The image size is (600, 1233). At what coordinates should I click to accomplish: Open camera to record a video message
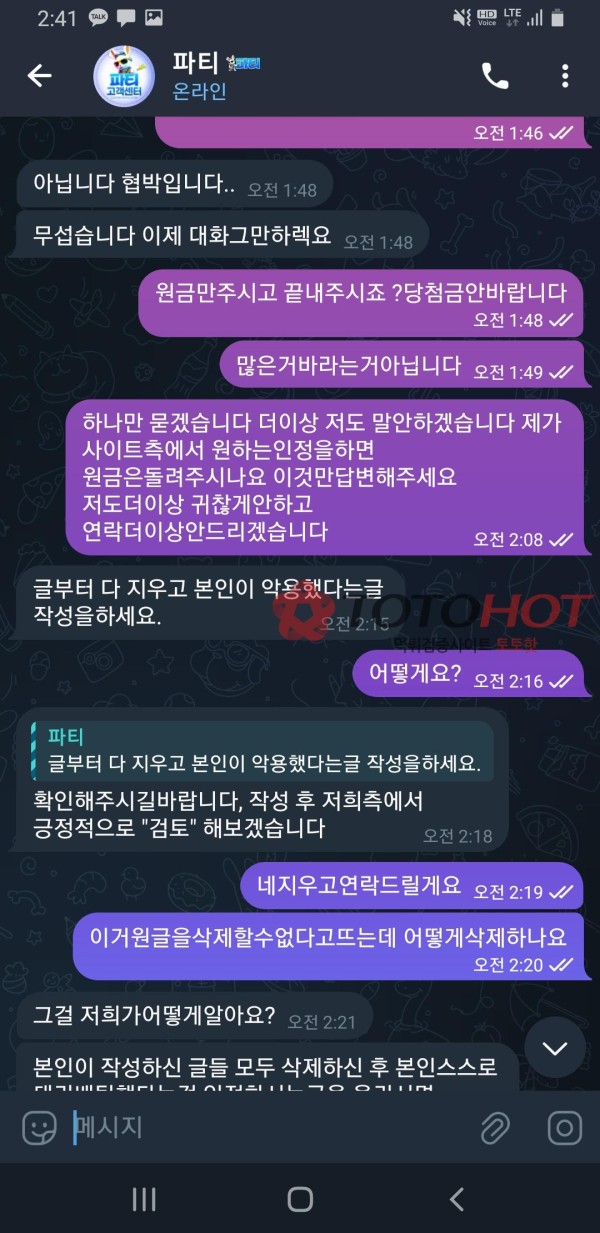(x=564, y=1128)
